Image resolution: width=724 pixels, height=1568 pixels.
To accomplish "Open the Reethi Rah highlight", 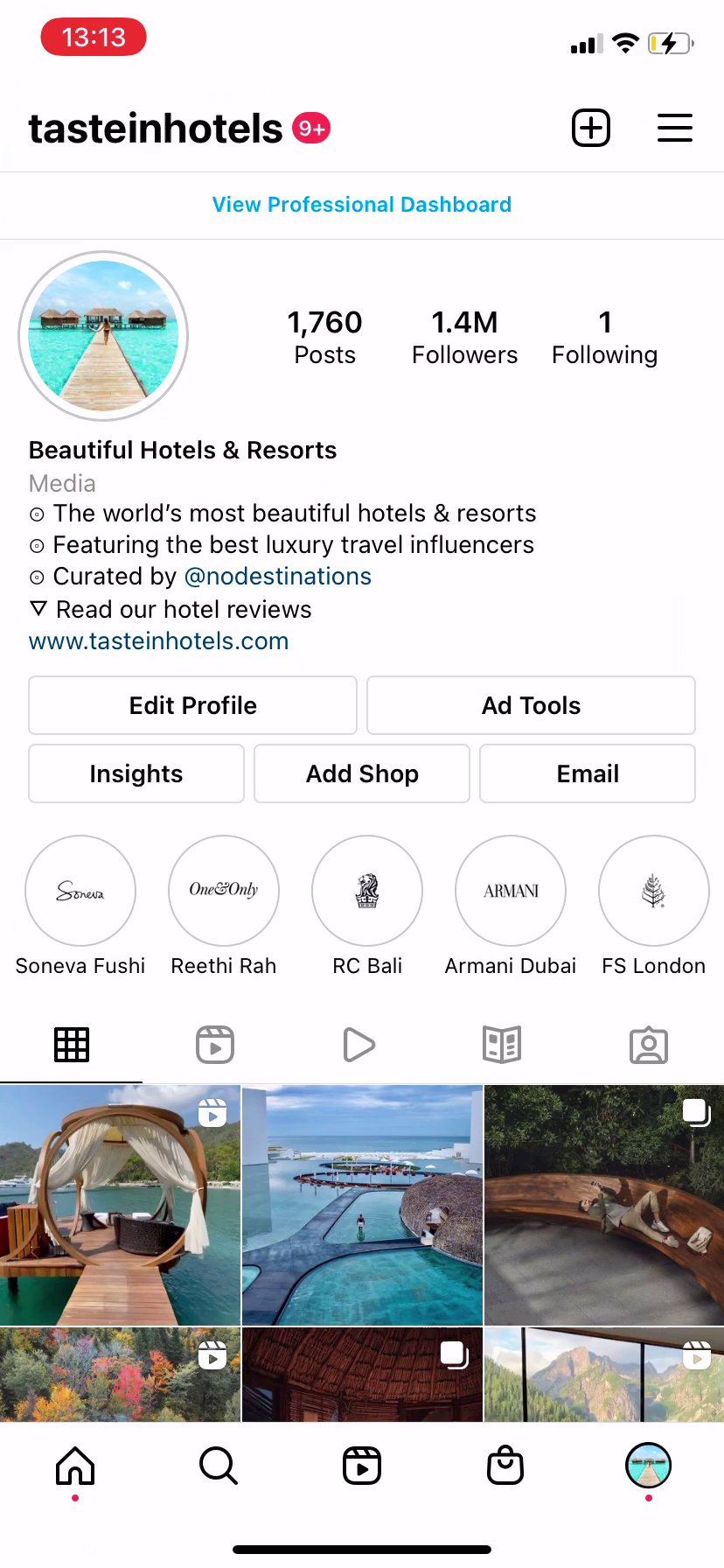I will point(224,891).
